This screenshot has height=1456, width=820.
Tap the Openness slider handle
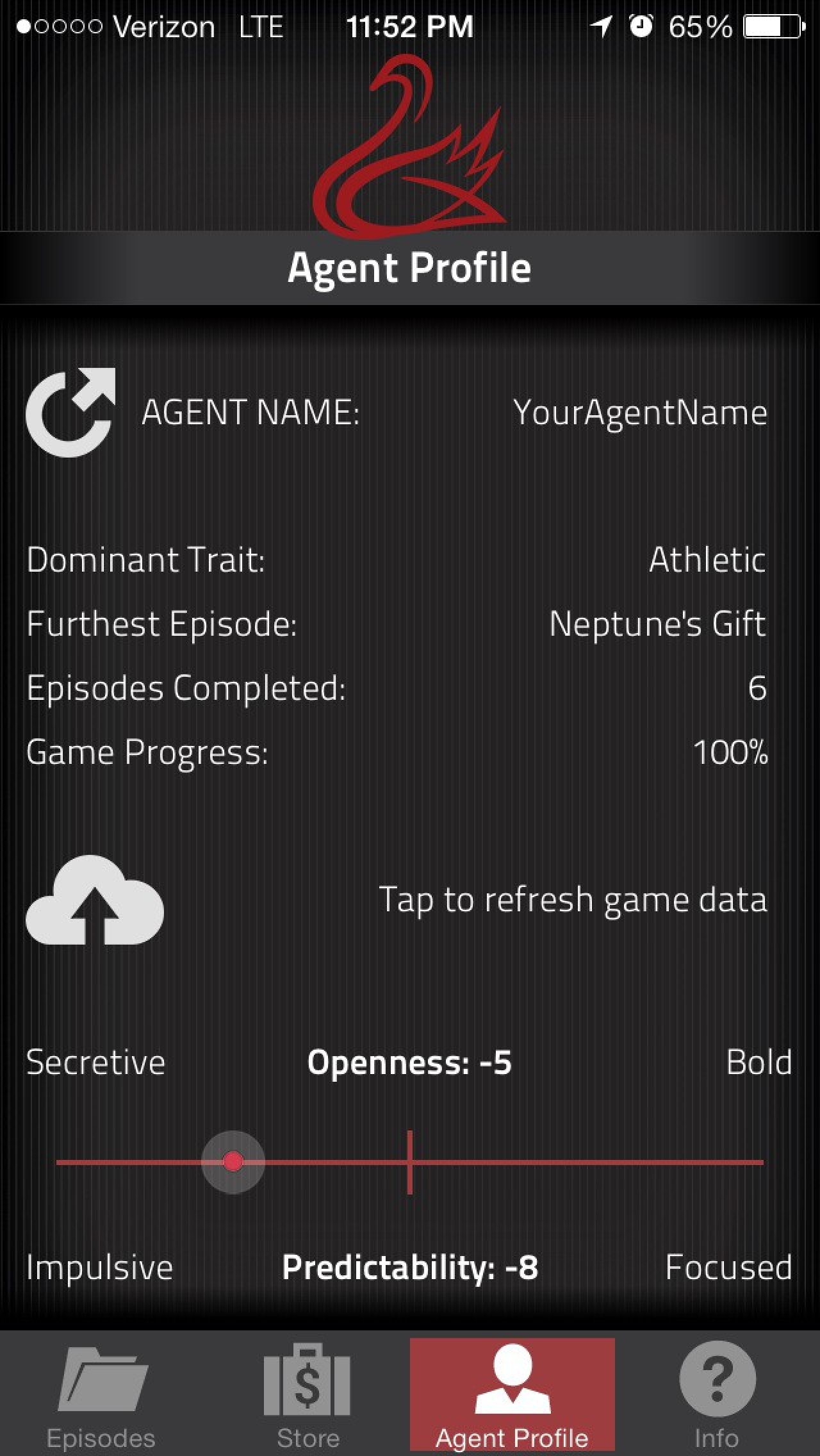point(233,1162)
